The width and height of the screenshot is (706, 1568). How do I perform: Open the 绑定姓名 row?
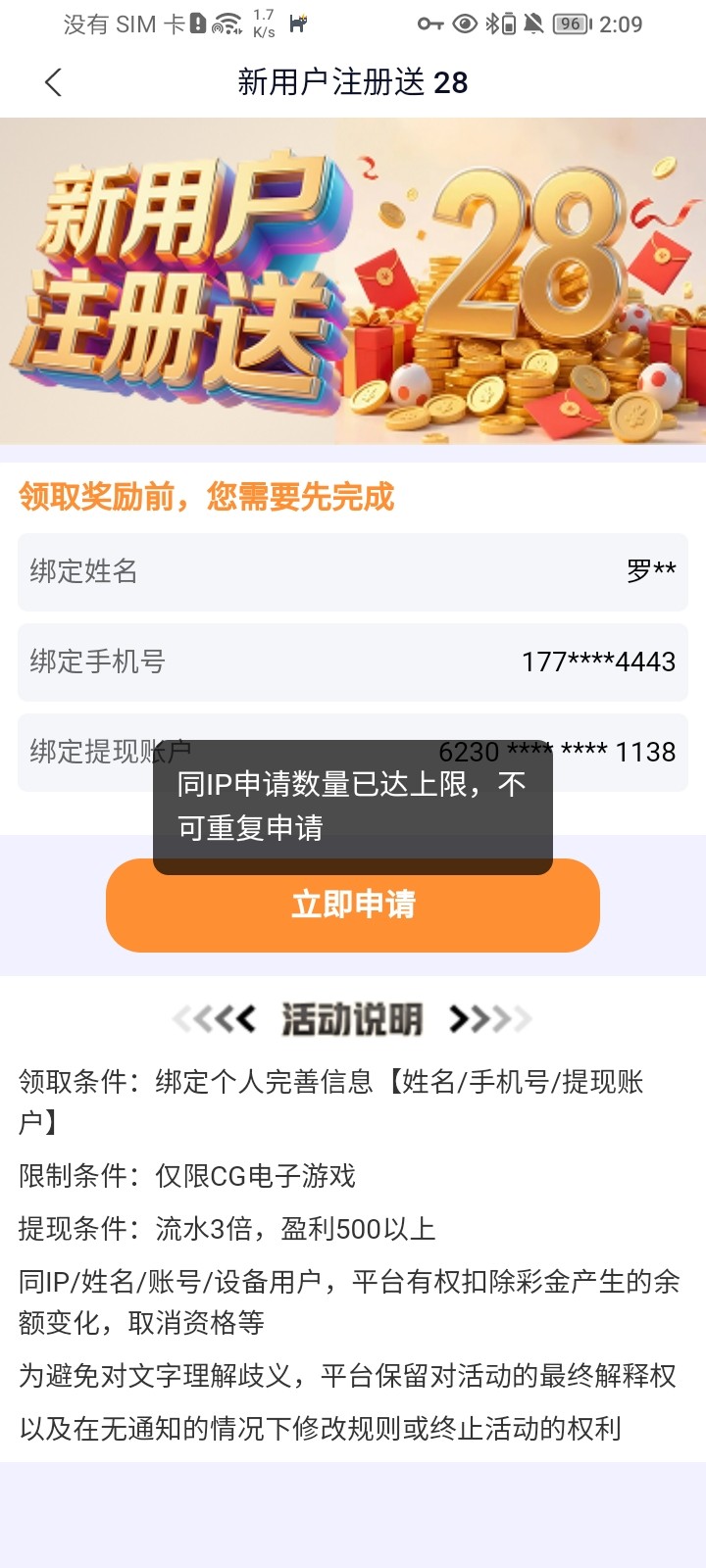(353, 571)
